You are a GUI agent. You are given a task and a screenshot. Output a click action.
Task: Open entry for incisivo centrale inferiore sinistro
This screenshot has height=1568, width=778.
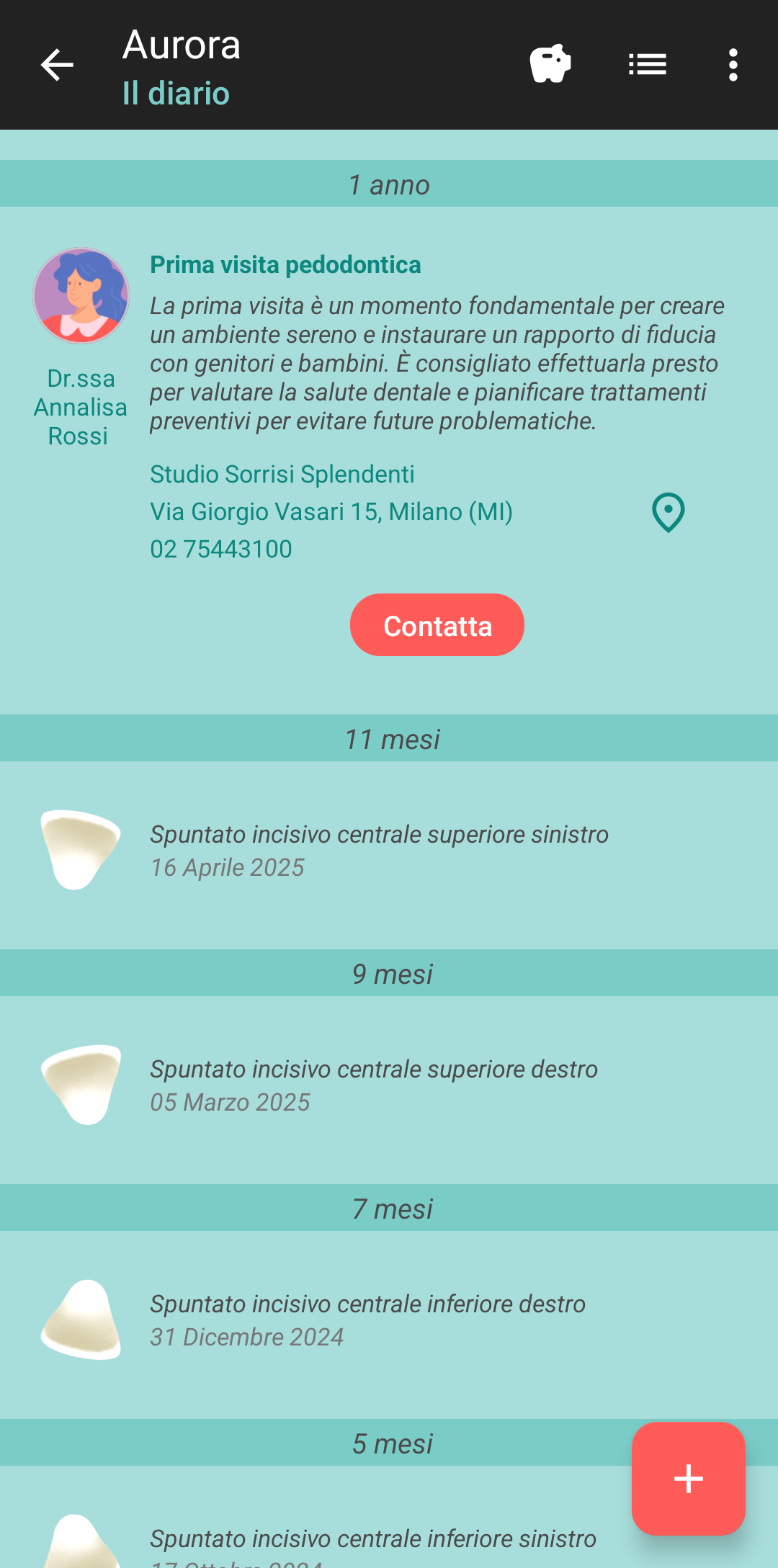point(373,1540)
